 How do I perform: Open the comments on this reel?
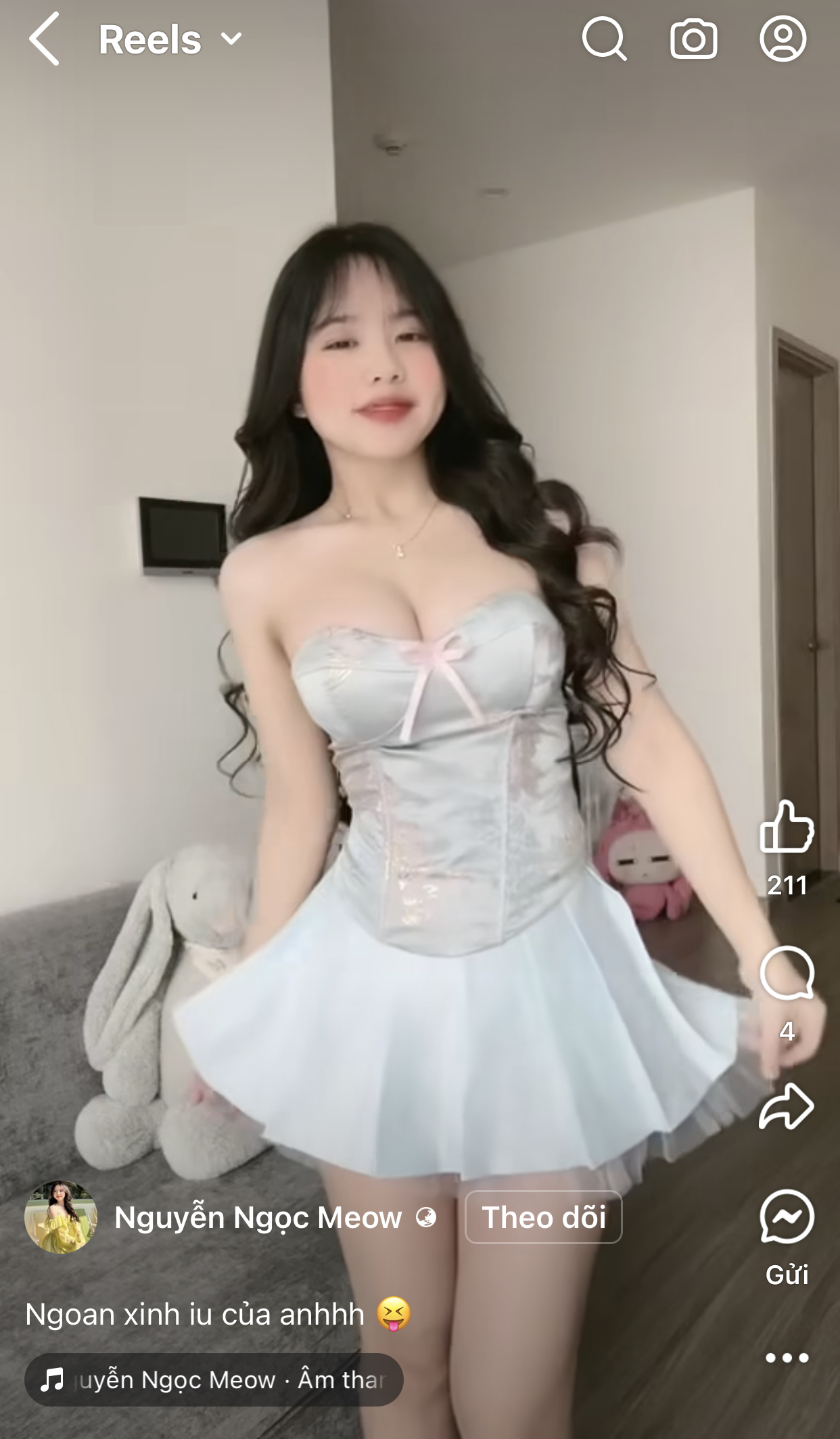point(787,973)
